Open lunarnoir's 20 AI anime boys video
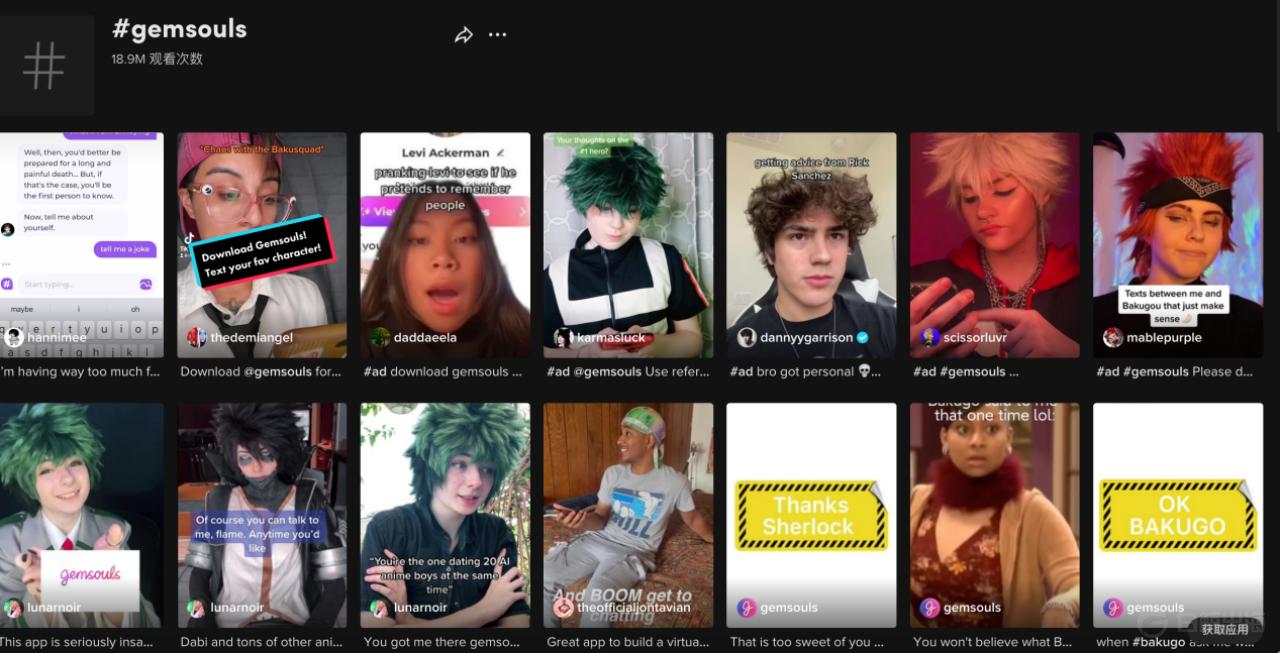This screenshot has height=653, width=1280. (x=445, y=515)
